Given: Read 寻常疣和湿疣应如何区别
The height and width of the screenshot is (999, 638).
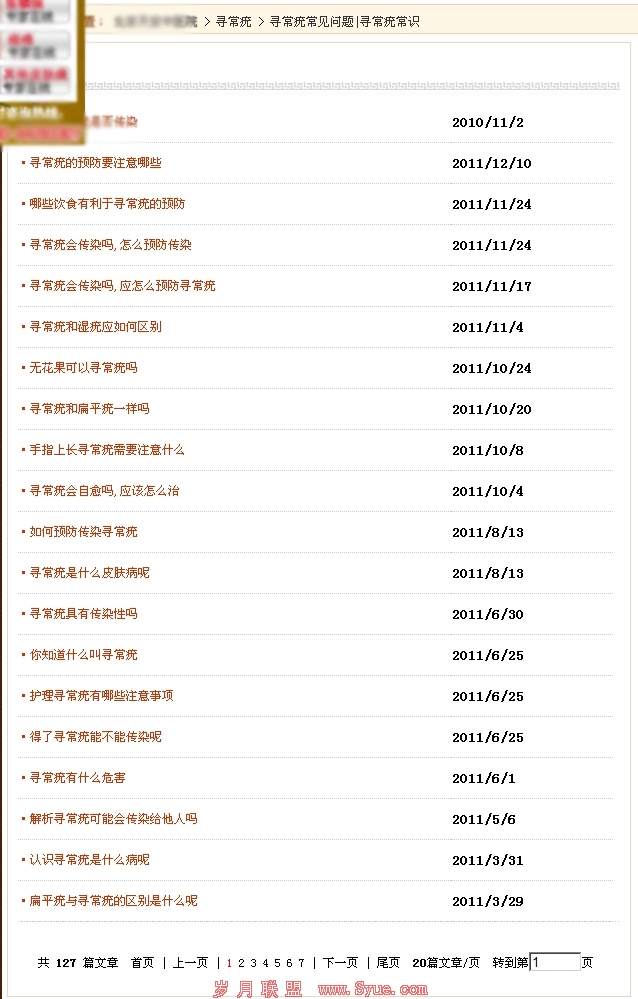Looking at the screenshot, I should [x=95, y=327].
